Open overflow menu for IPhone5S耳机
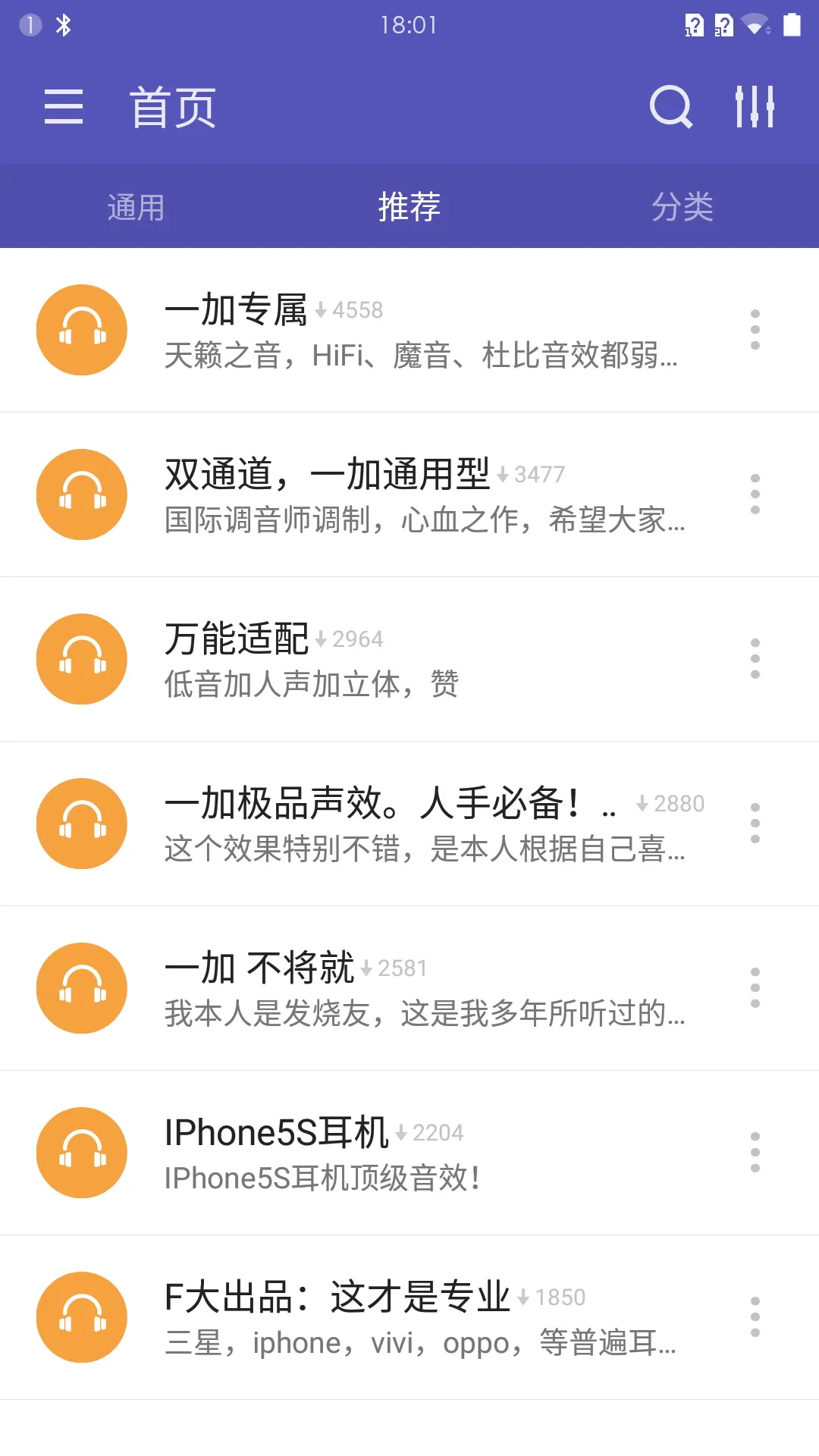Image resolution: width=819 pixels, height=1456 pixels. 755,1153
